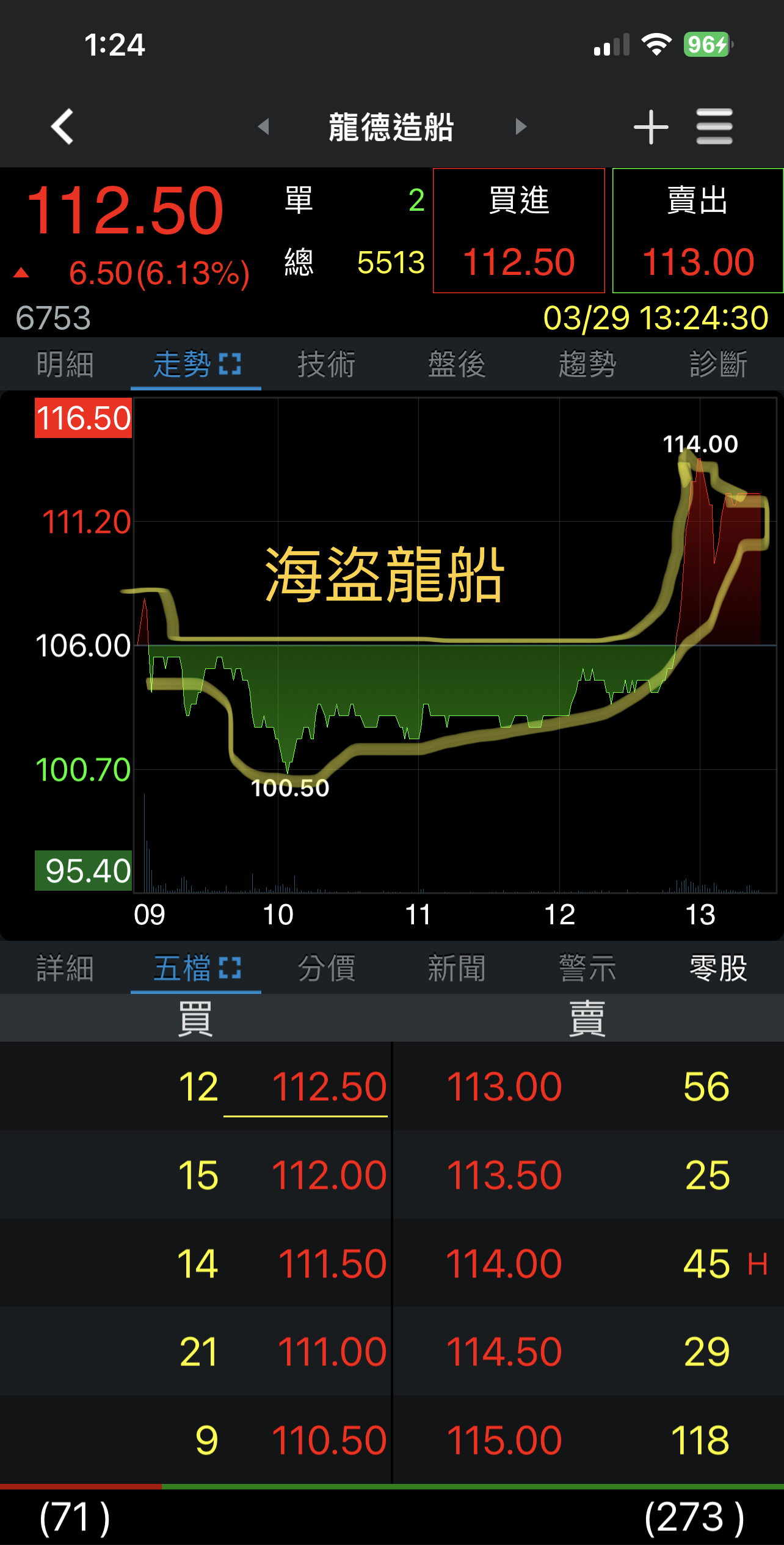The image size is (784, 1545).
Task: Expand the 五檔 panel
Action: (x=230, y=968)
